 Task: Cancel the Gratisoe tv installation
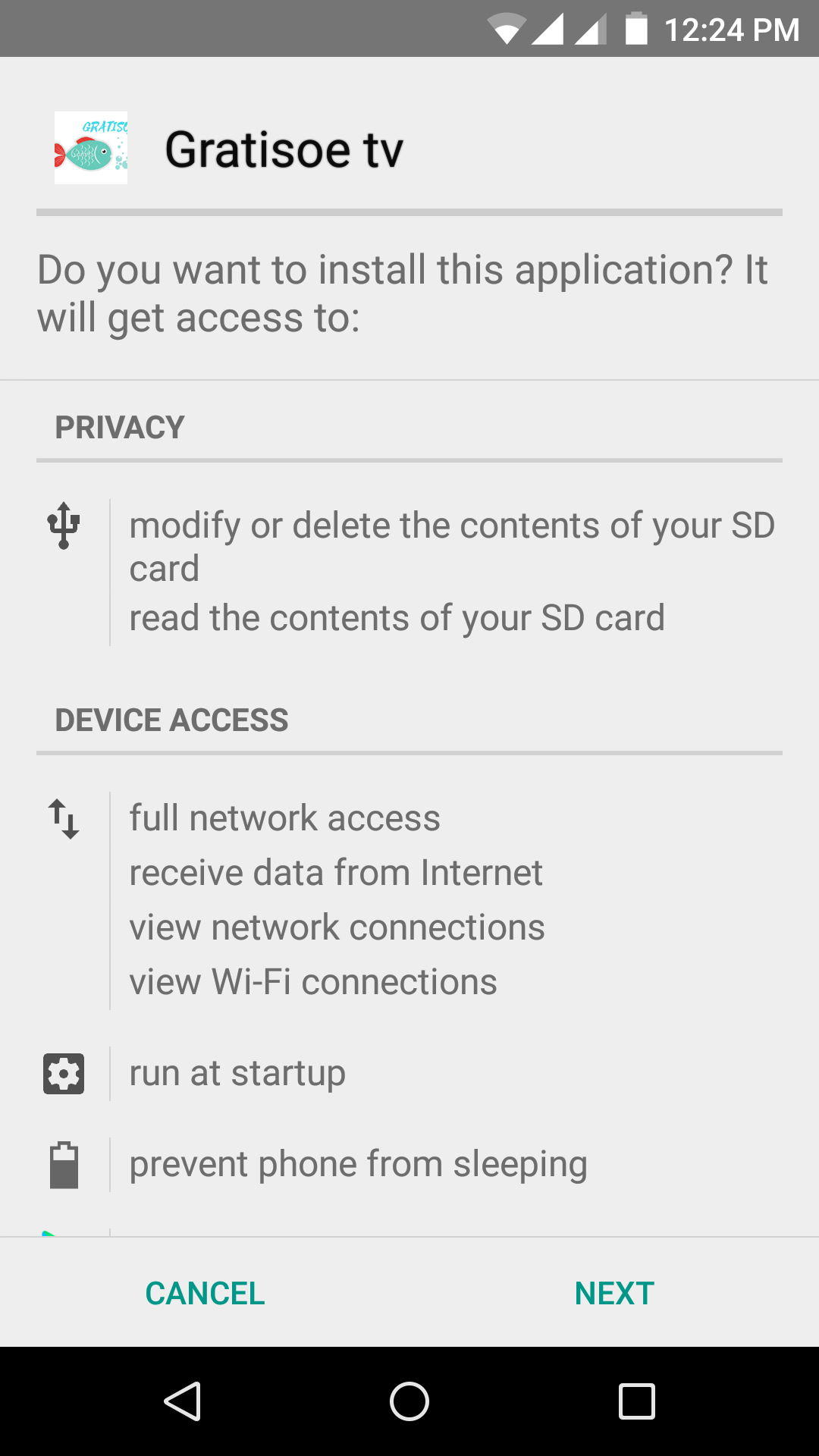(x=205, y=1294)
